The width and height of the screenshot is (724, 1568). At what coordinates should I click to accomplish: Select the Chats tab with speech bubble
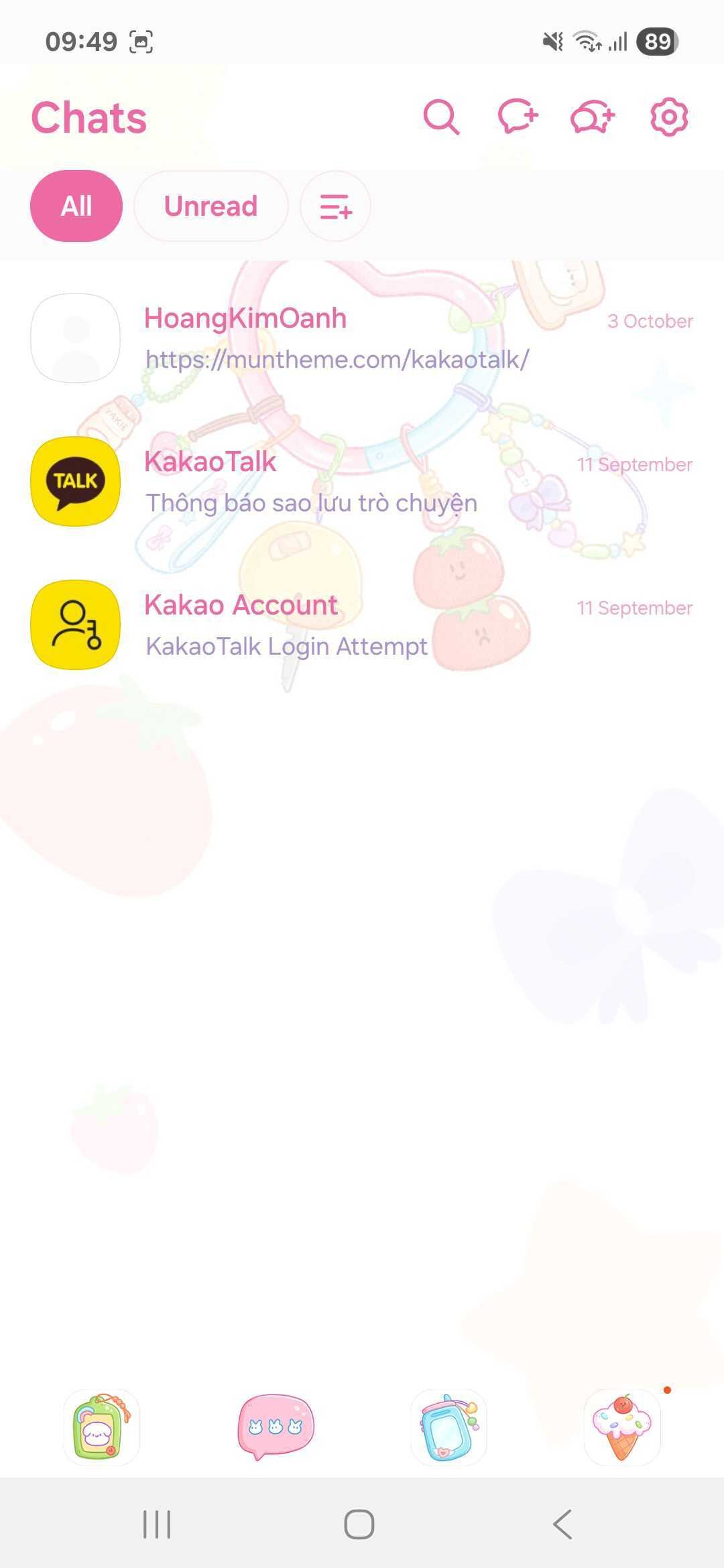tap(276, 1427)
